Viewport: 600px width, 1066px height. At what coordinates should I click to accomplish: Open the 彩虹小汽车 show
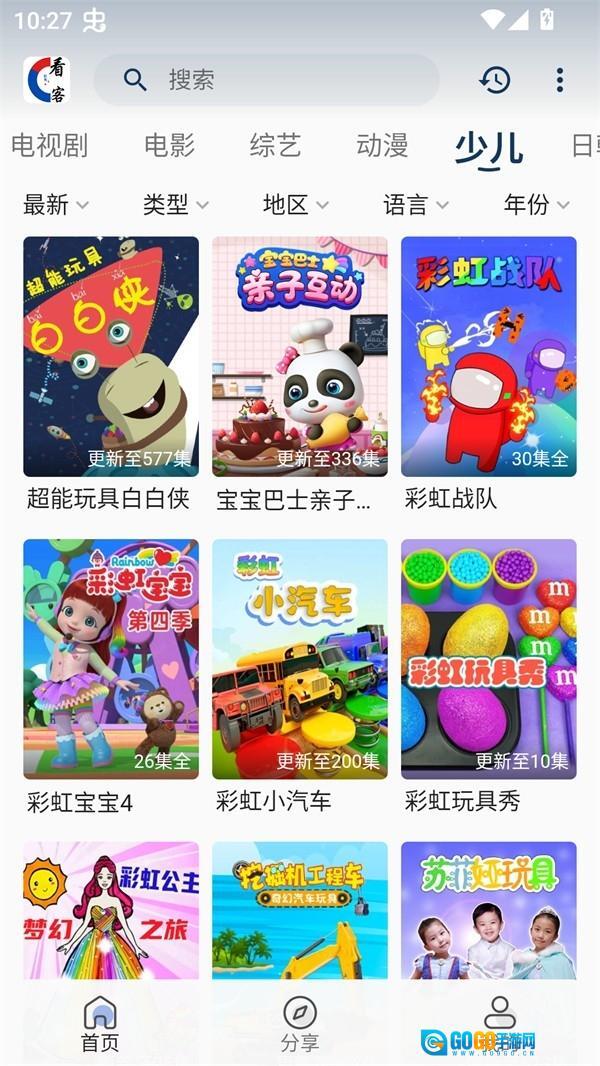pos(300,659)
